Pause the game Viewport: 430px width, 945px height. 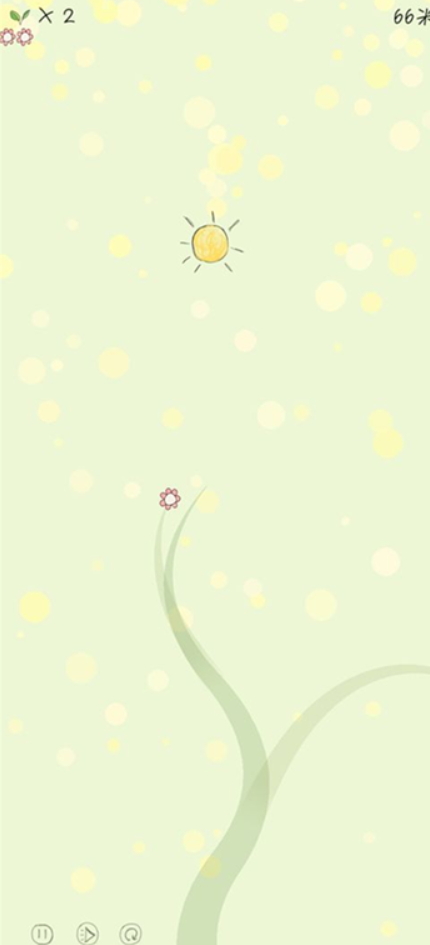tap(42, 934)
